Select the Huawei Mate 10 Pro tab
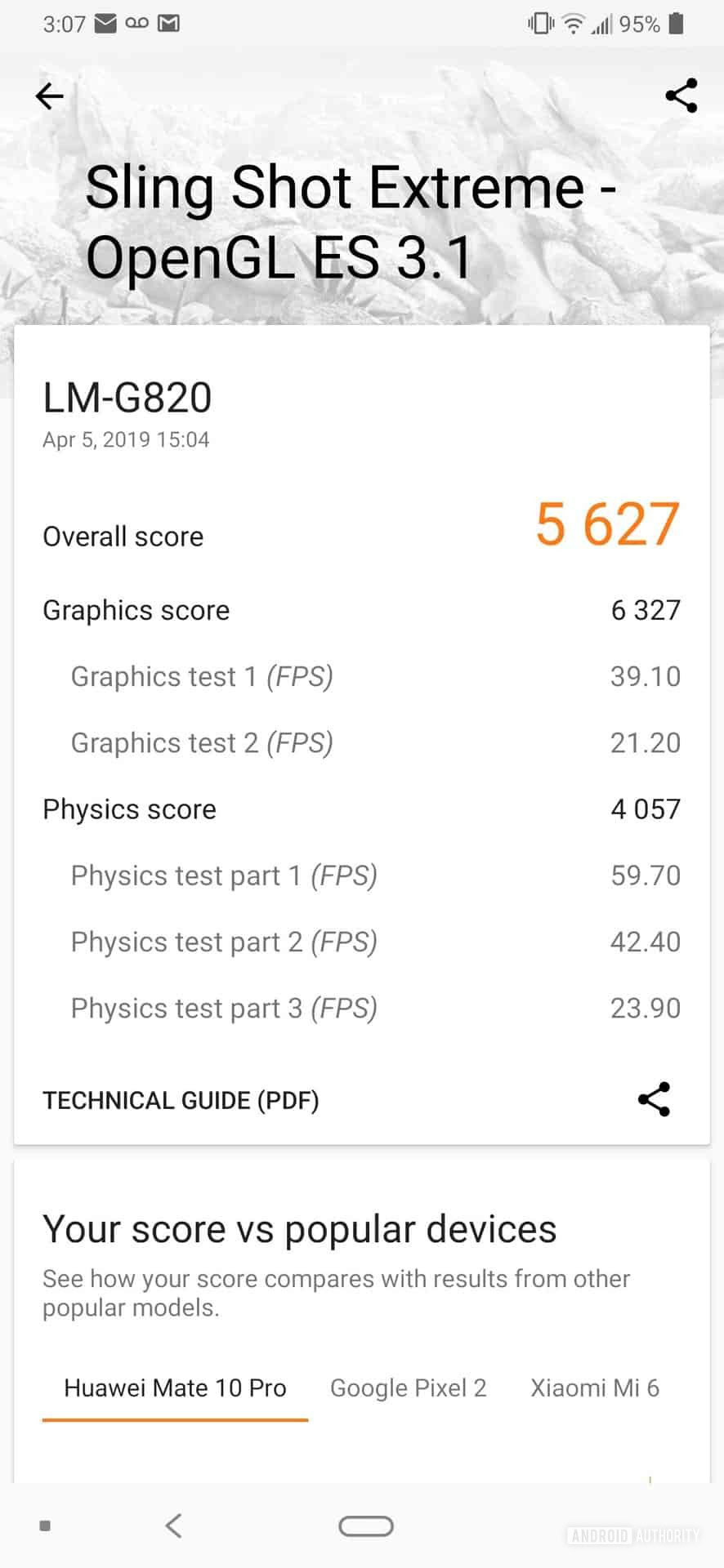 tap(175, 1388)
